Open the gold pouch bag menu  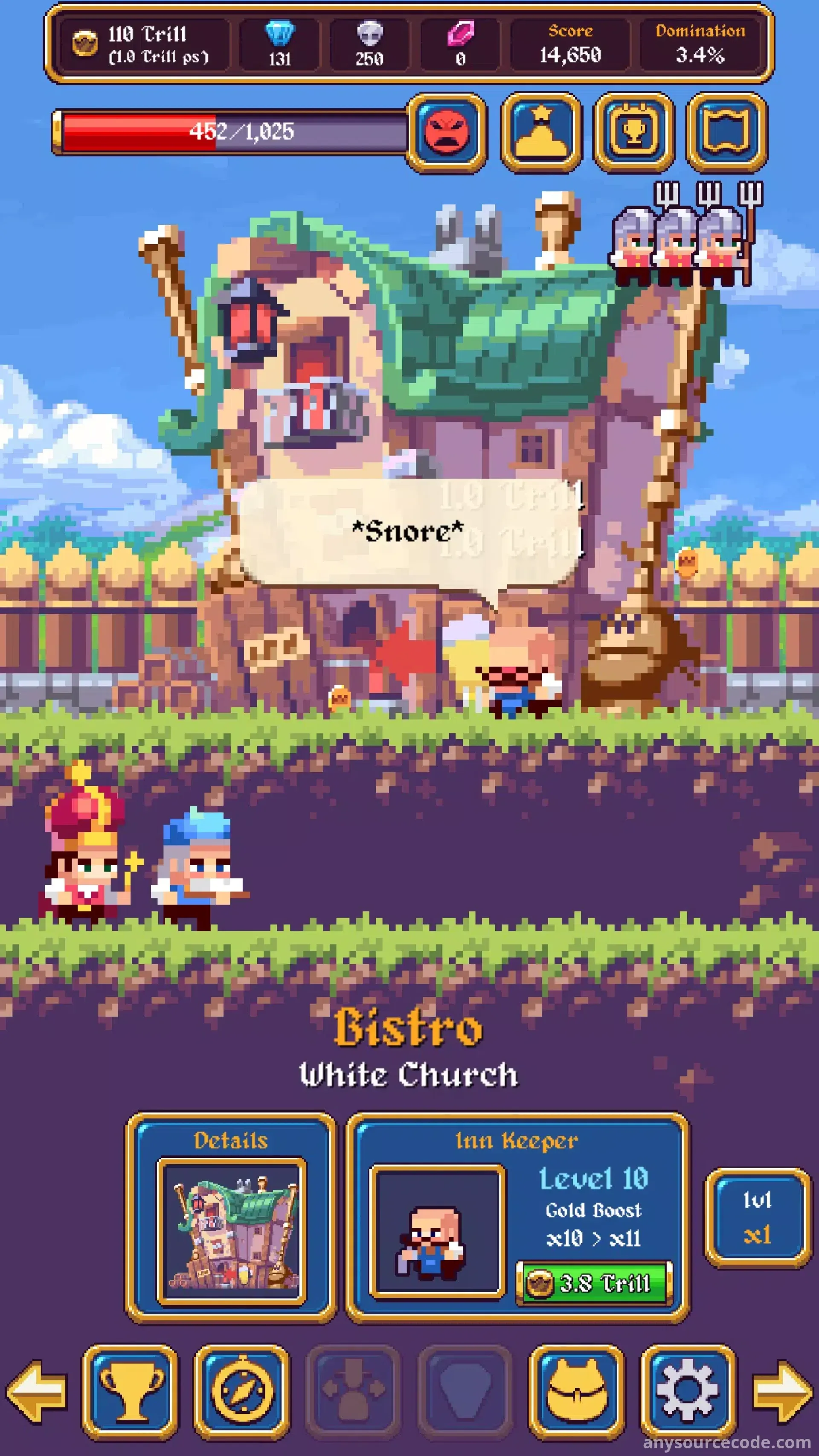[x=577, y=1392]
